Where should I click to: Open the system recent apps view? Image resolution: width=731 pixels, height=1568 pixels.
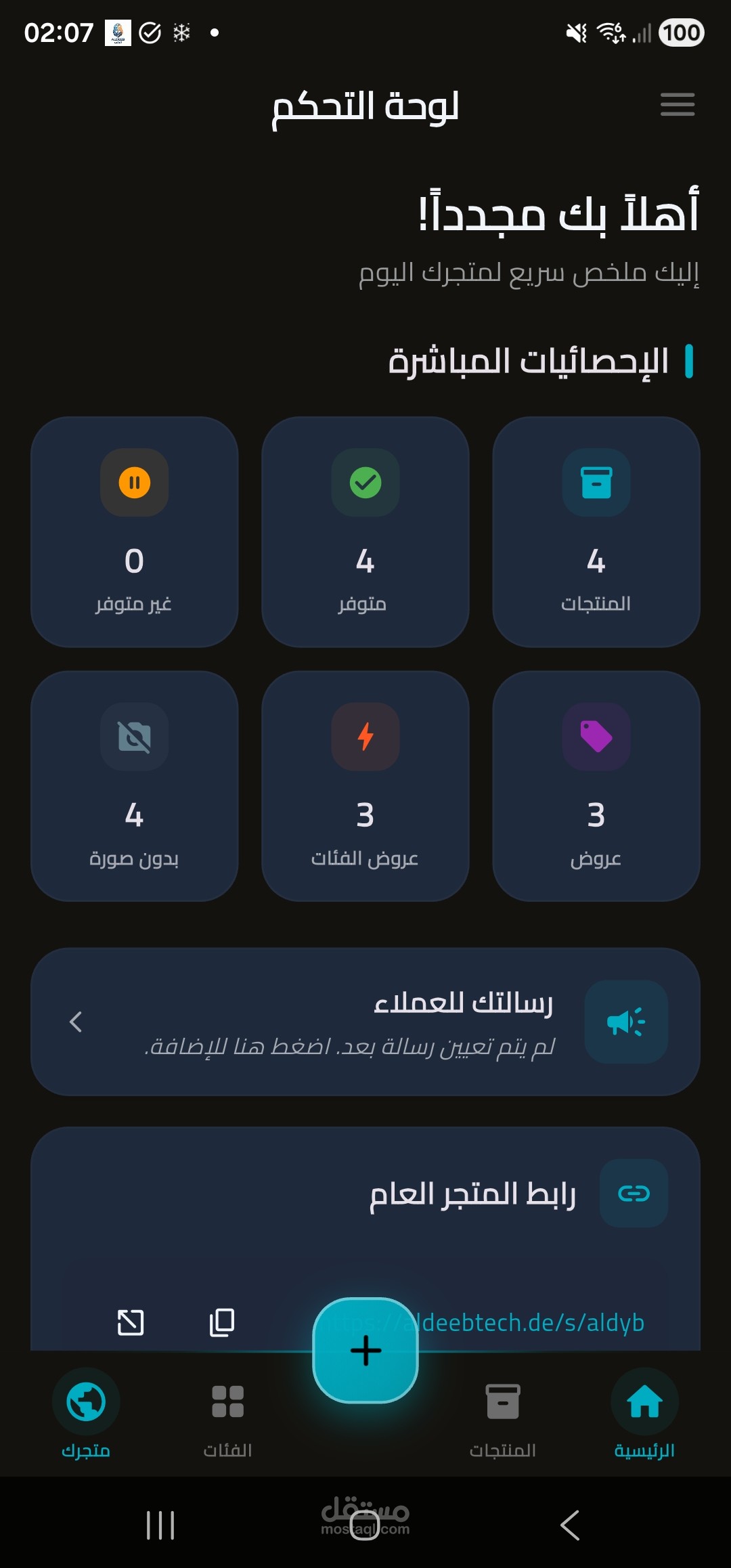tap(160, 1525)
